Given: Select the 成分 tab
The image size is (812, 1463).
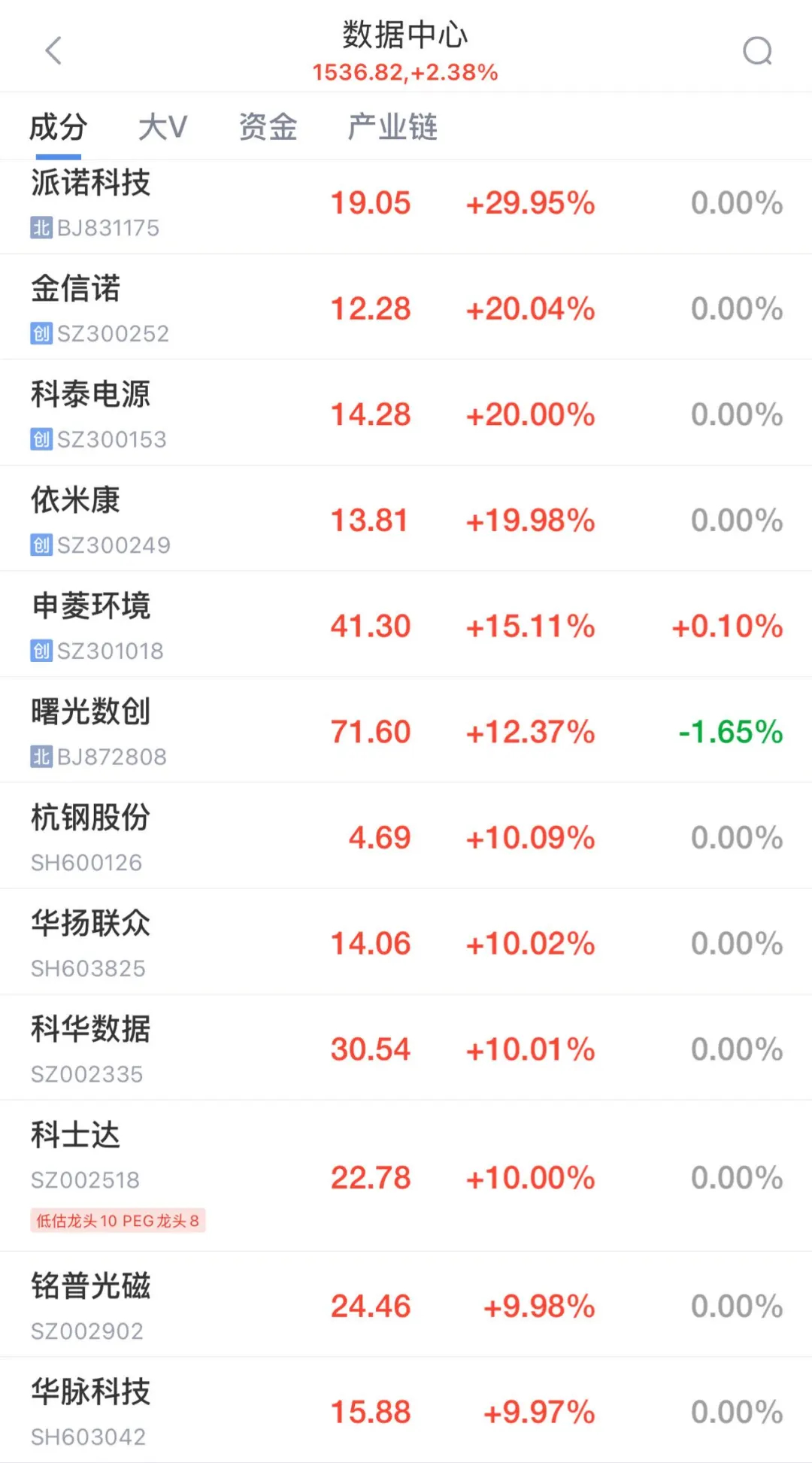Looking at the screenshot, I should click(x=58, y=126).
